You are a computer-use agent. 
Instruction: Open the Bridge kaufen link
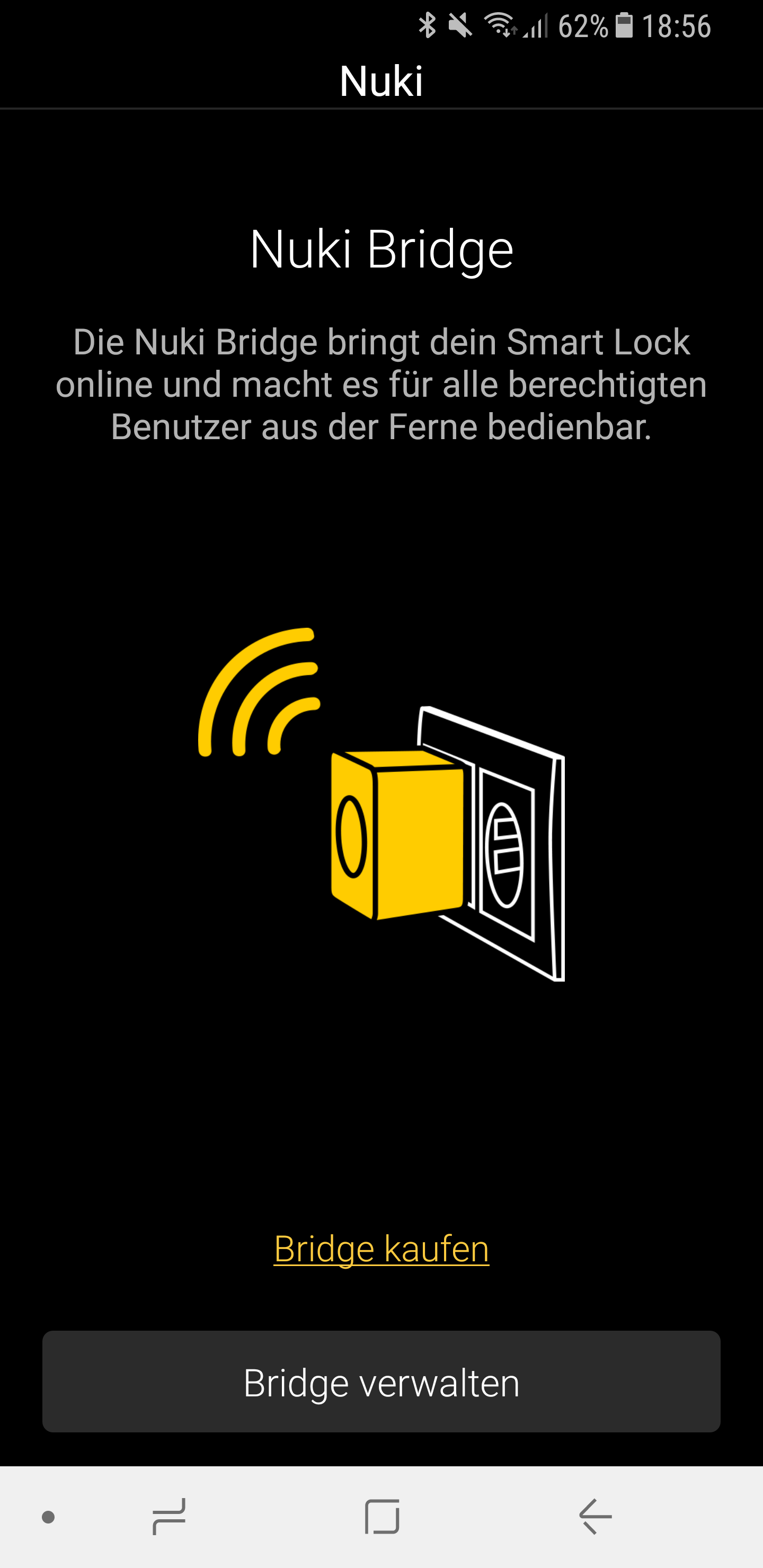(381, 1249)
